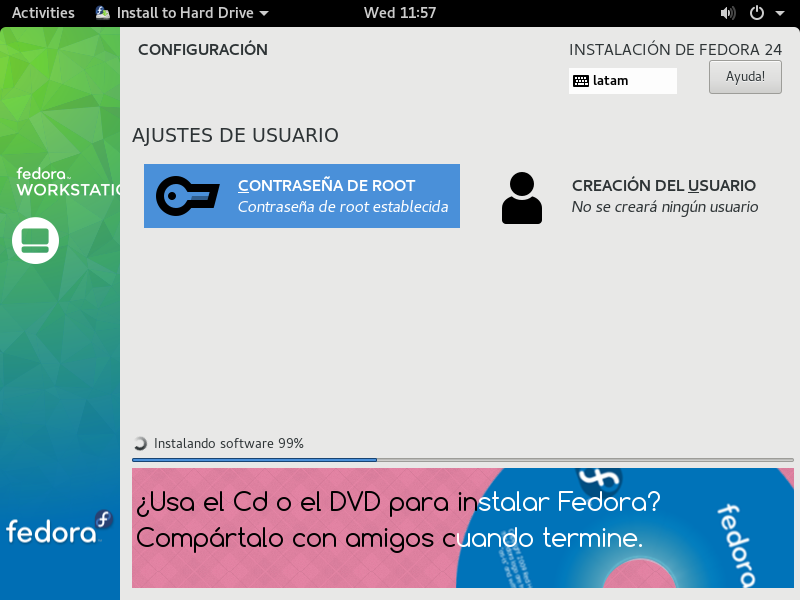Expand the Install to Hard Drive menu
Image resolution: width=800 pixels, height=600 pixels.
[182, 13]
